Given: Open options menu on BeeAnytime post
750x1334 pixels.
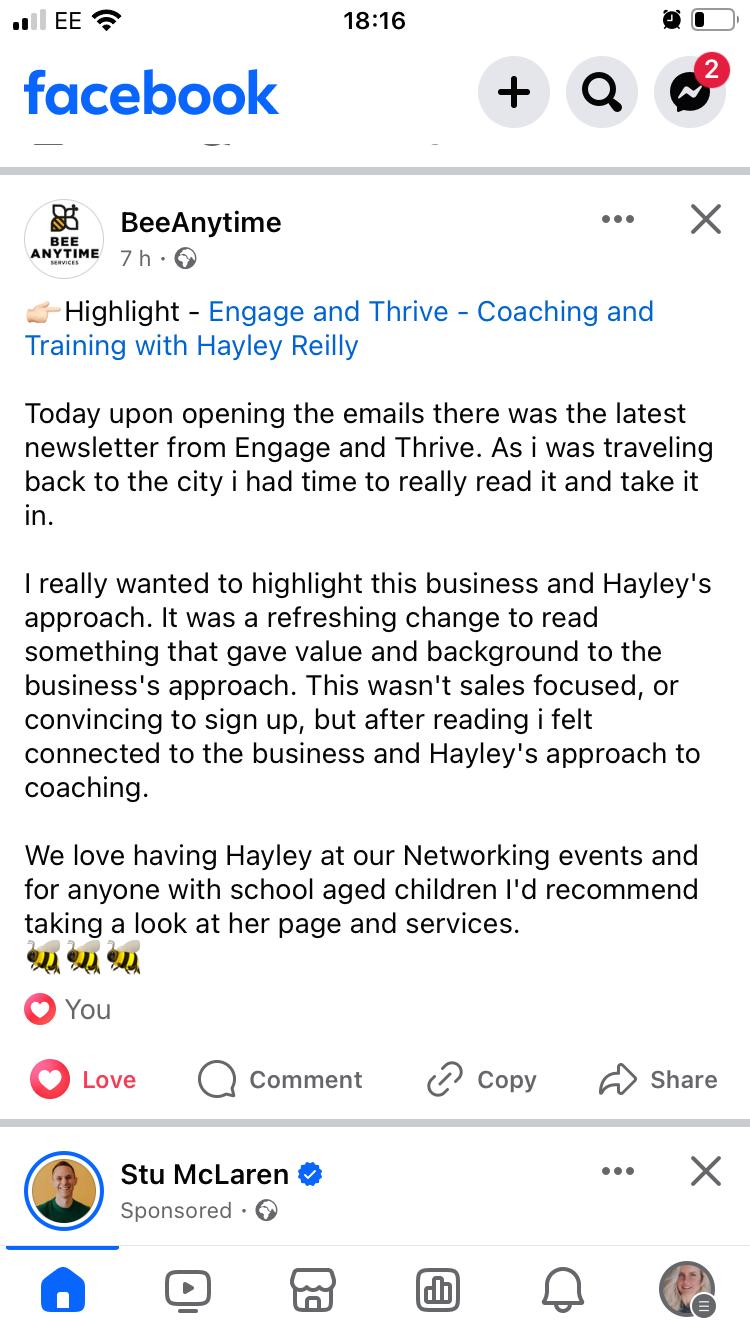Looking at the screenshot, I should pos(618,220).
